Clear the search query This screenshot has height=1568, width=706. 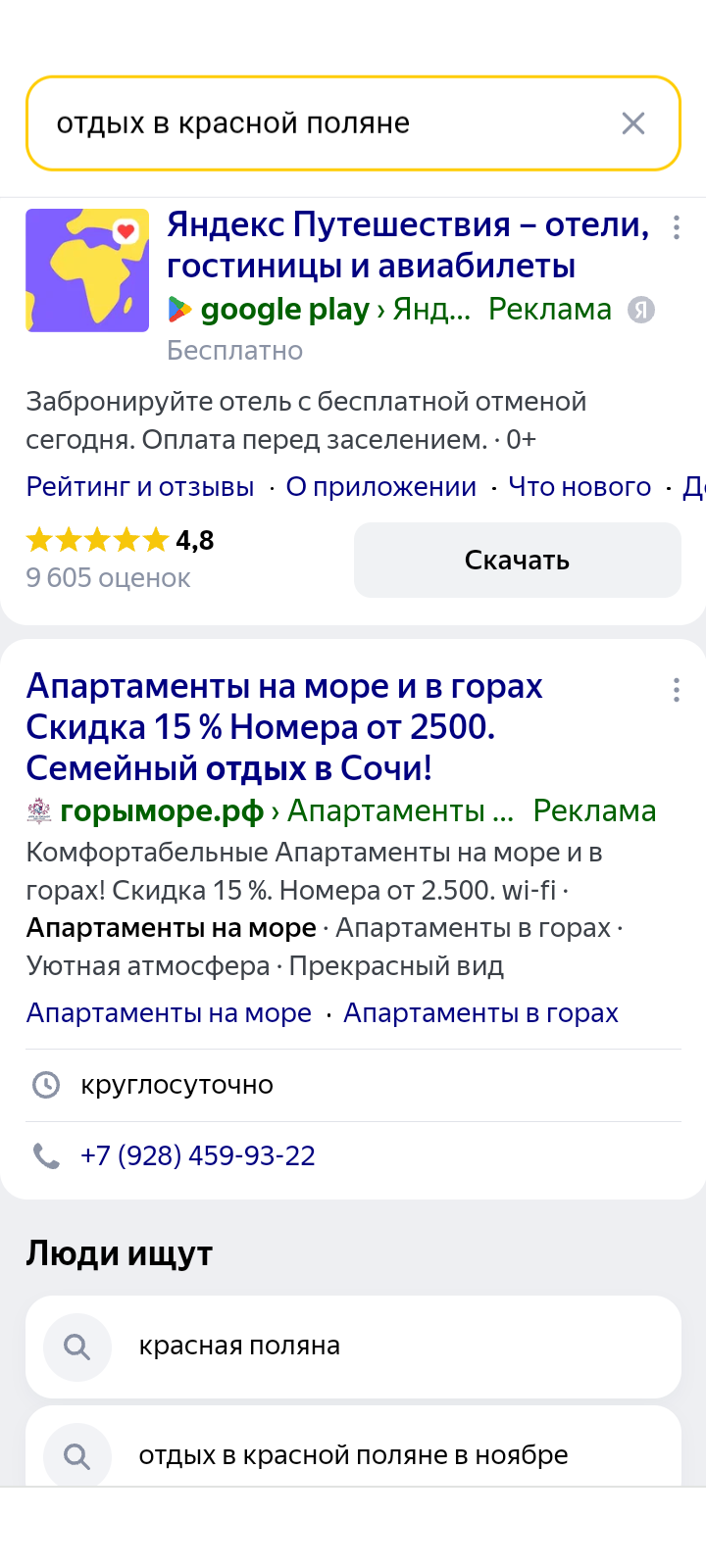[633, 123]
